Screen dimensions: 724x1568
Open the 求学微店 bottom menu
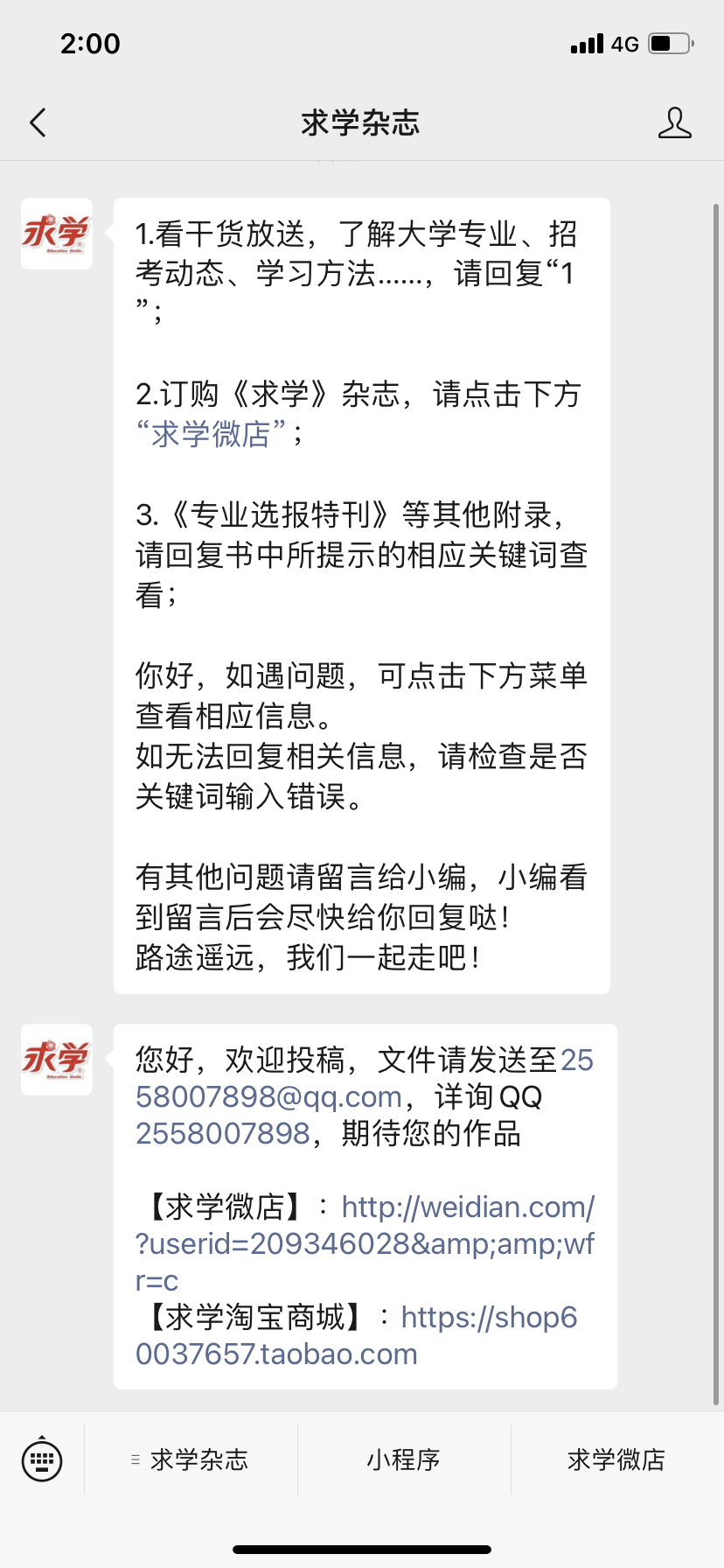click(616, 1459)
